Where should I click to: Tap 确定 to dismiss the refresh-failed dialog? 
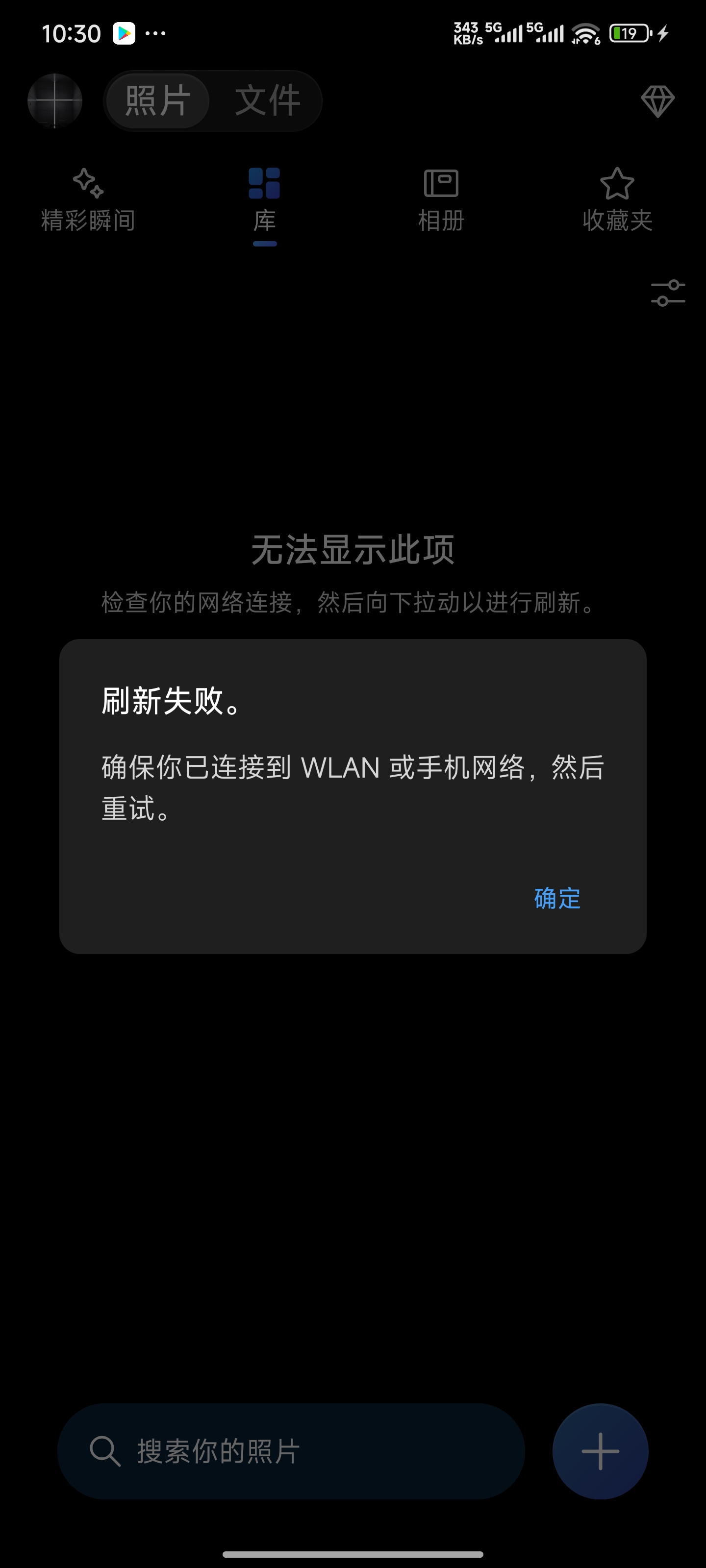click(x=557, y=899)
